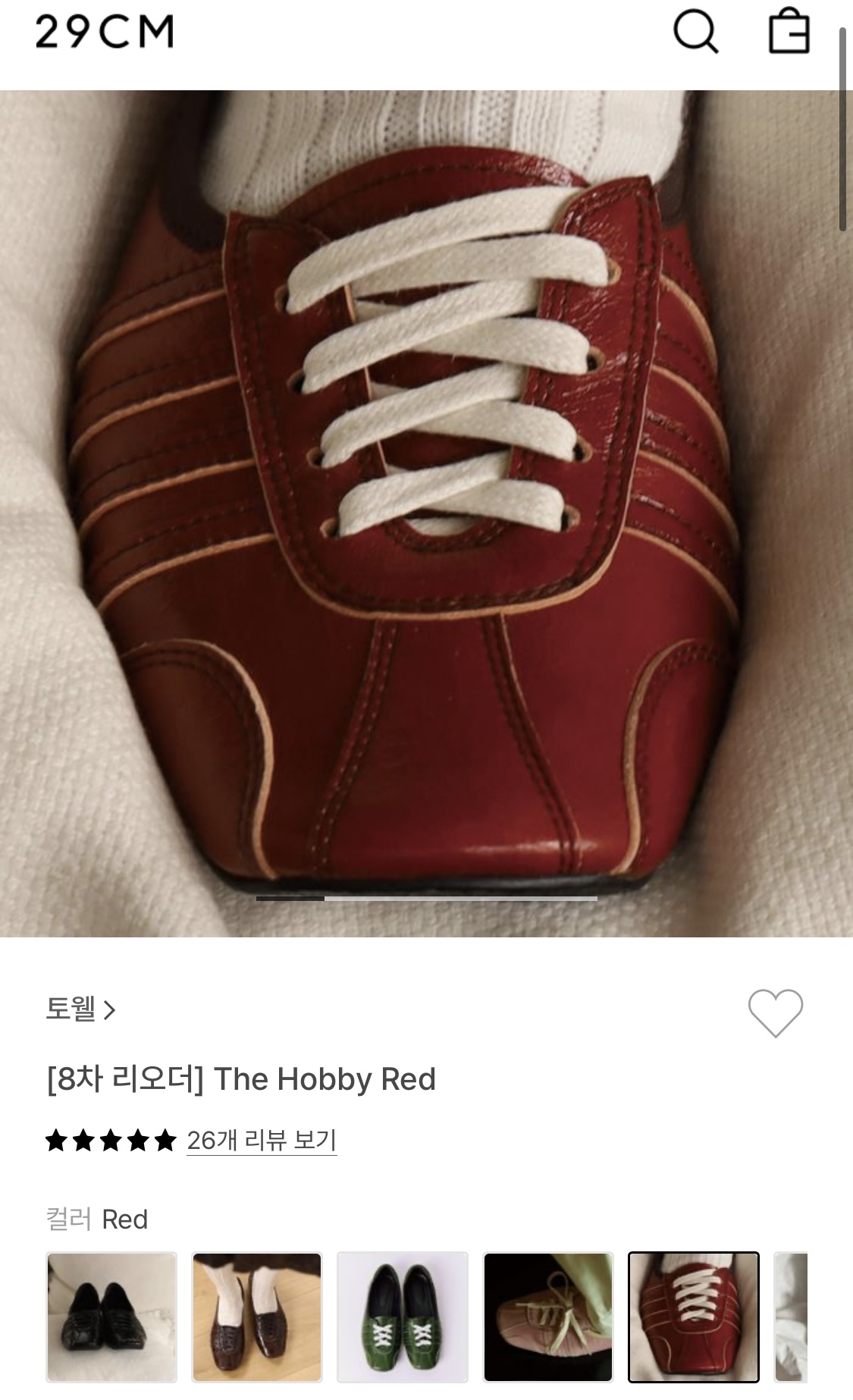This screenshot has width=853, height=1400.
Task: Open the 토웰 brand page
Action: (x=80, y=1009)
